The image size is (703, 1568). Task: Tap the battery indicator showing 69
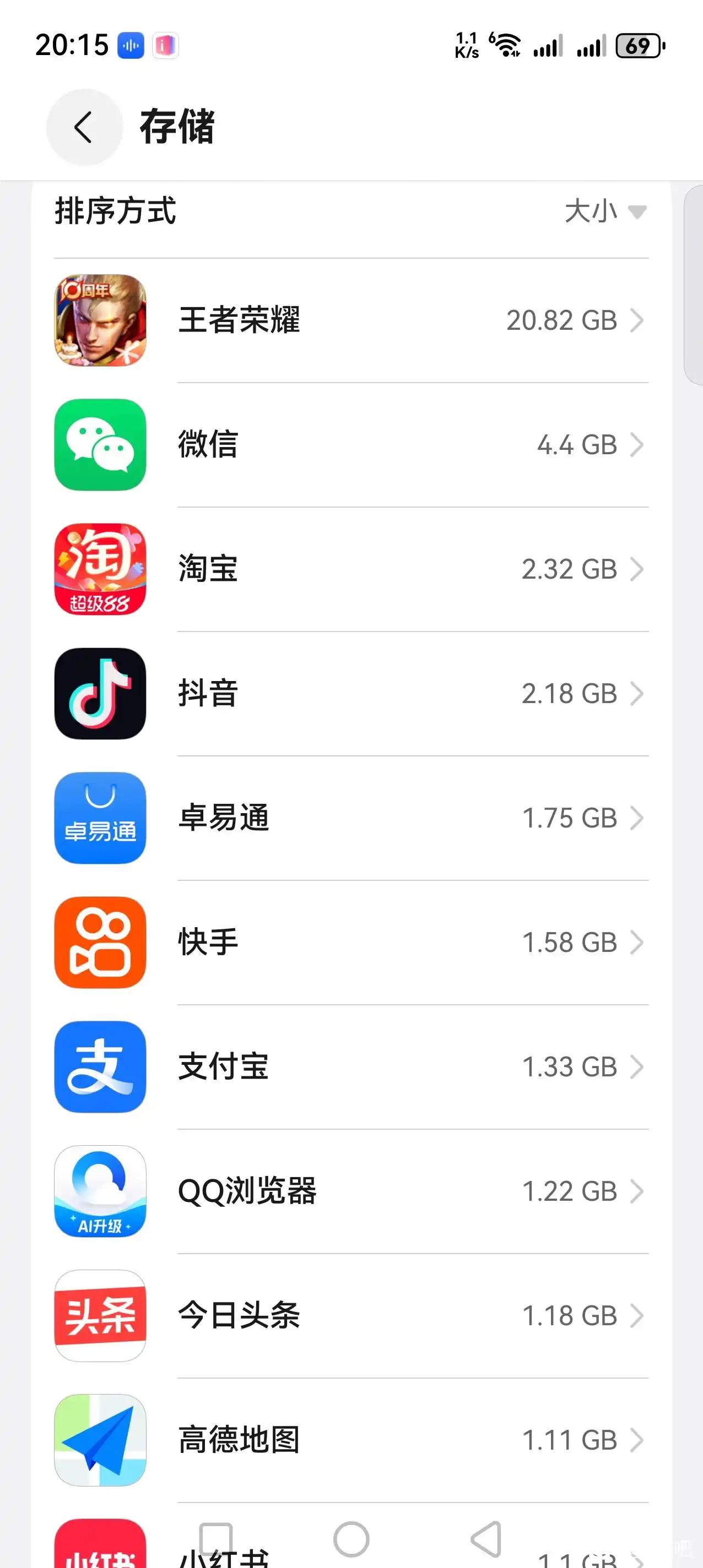[639, 45]
